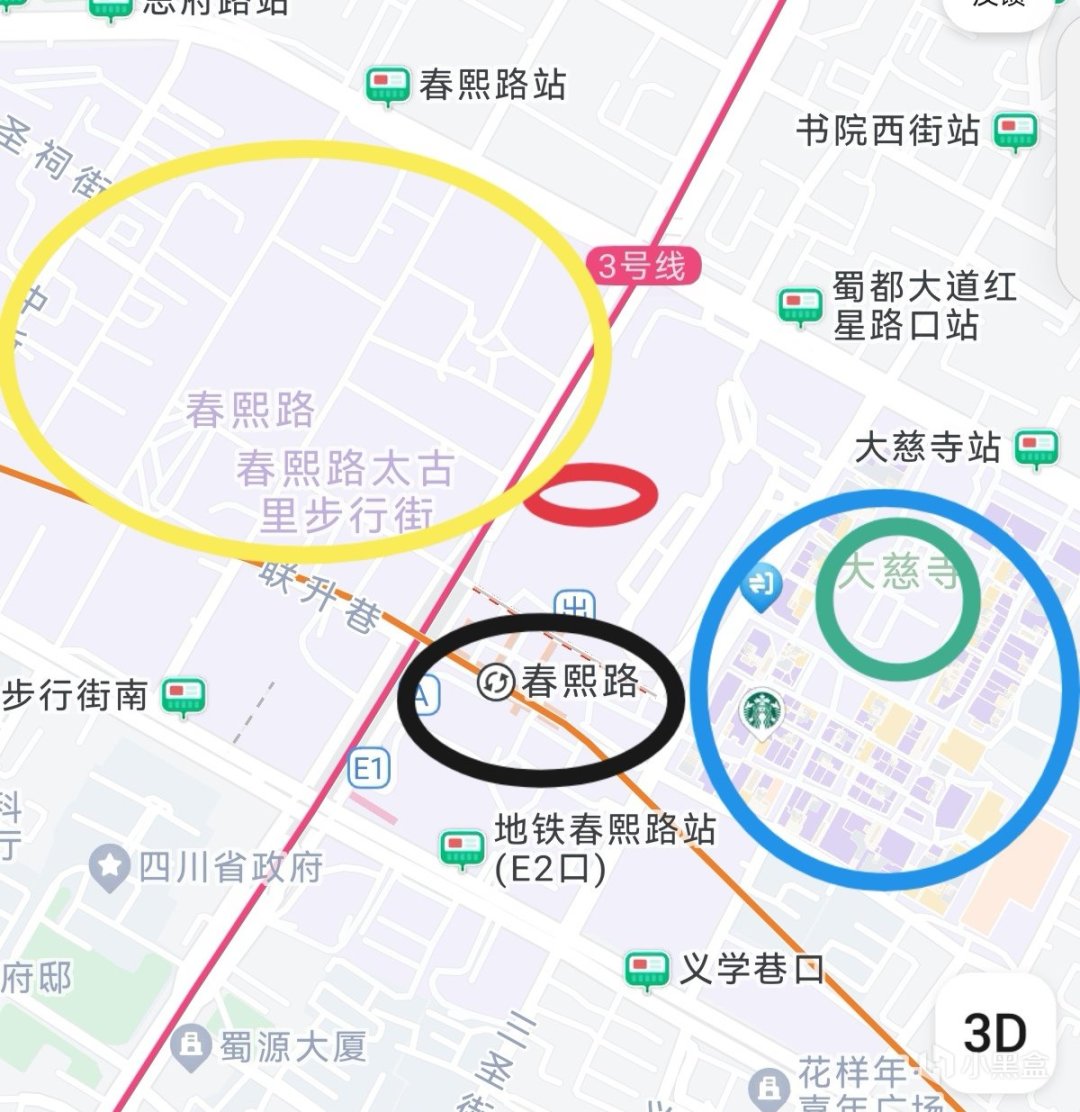The image size is (1080, 1112).
Task: Open the 书院西街站 bus stop
Action: 1015,132
